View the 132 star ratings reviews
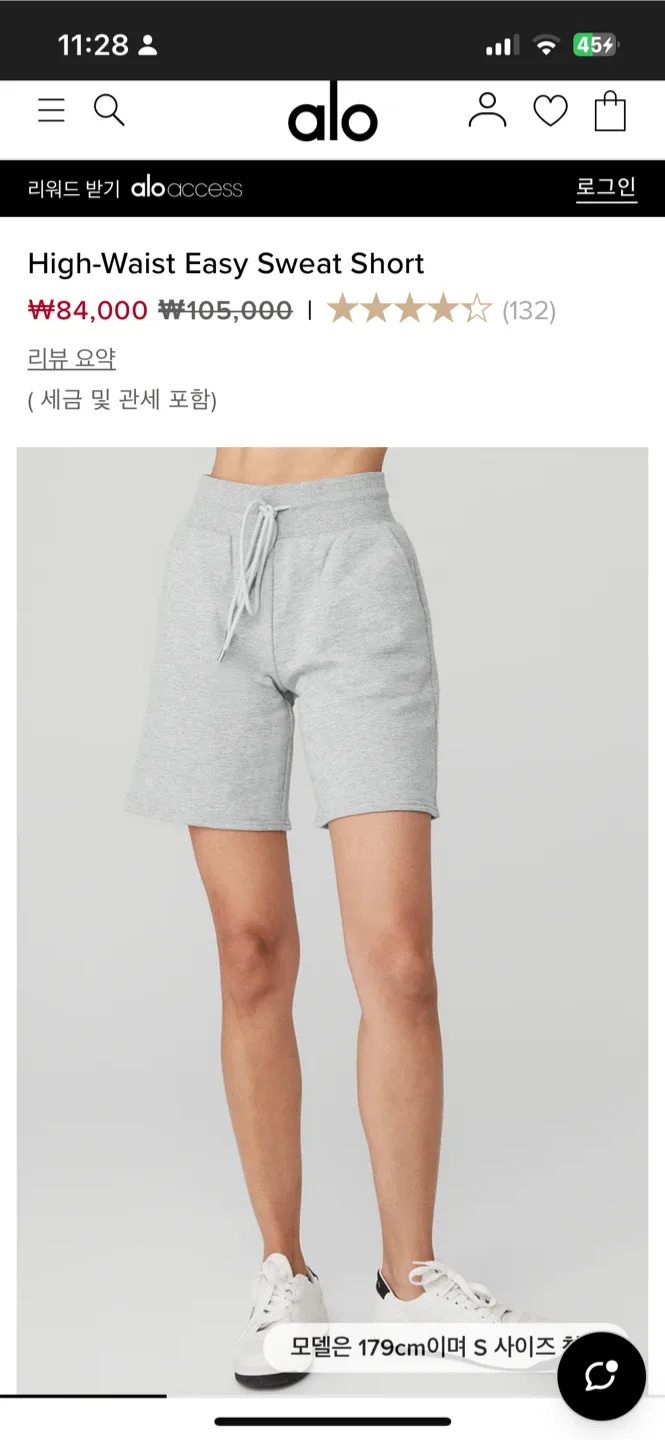 (440, 310)
